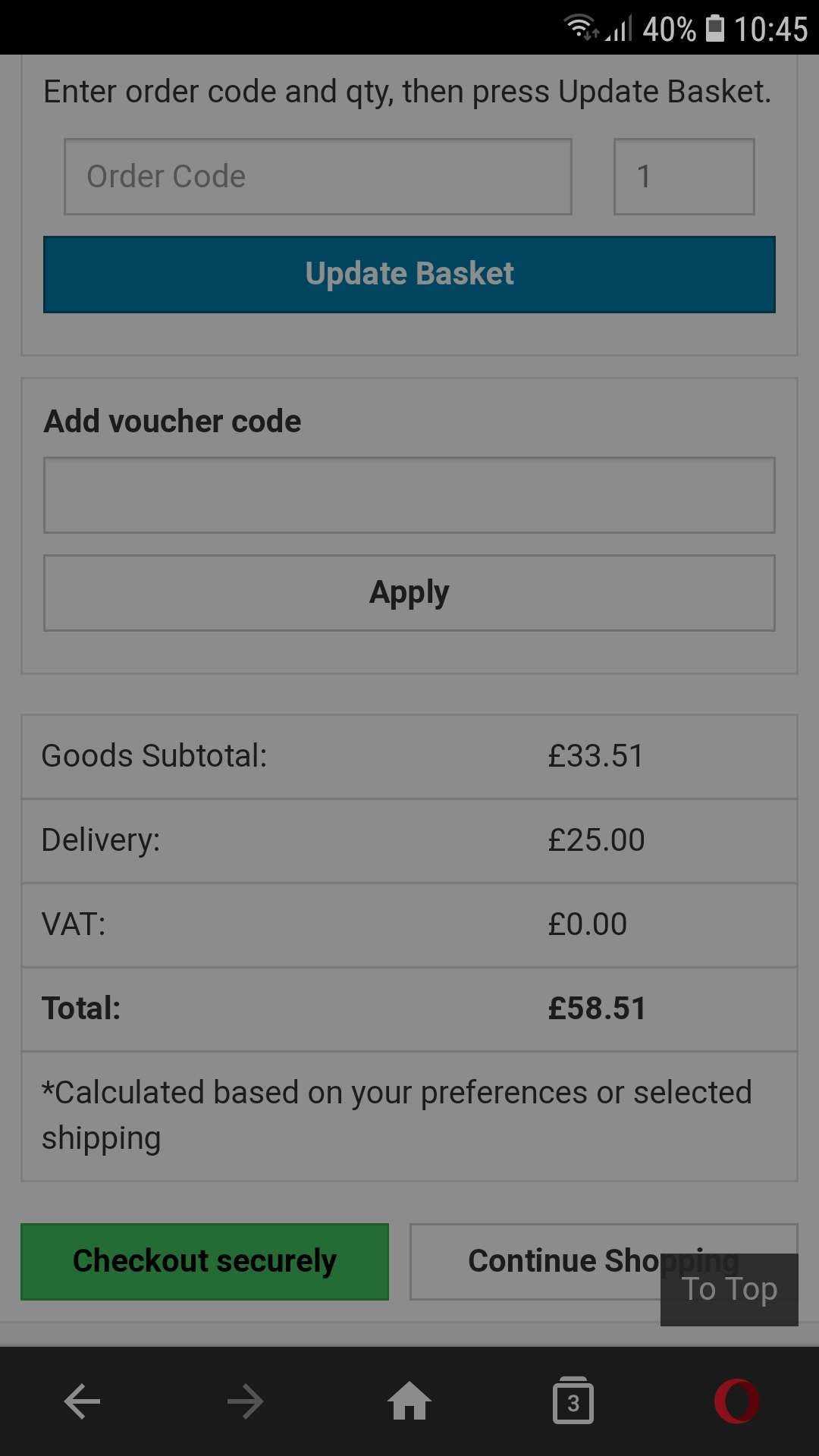Open the tab switcher showing 3 tabs
Screen dimensions: 819x1456
click(573, 1401)
